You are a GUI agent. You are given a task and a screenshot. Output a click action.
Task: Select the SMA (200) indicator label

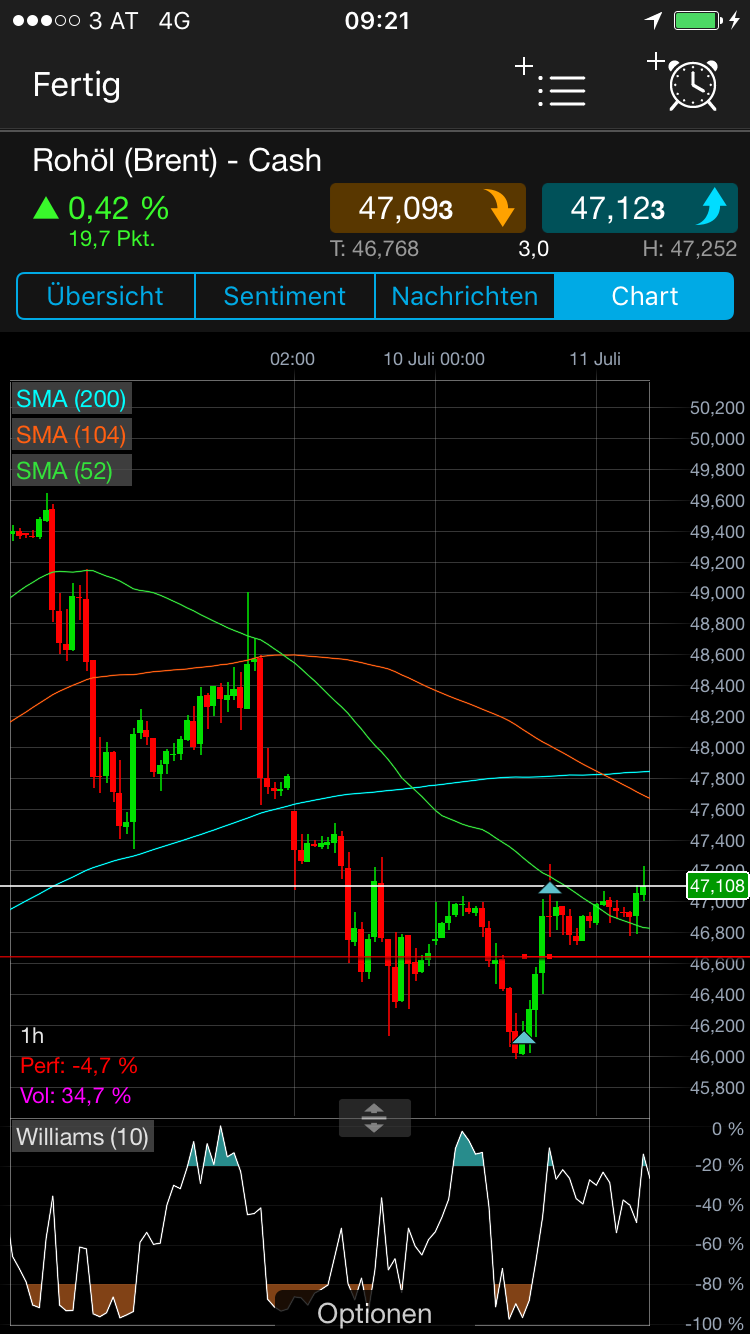(x=71, y=398)
